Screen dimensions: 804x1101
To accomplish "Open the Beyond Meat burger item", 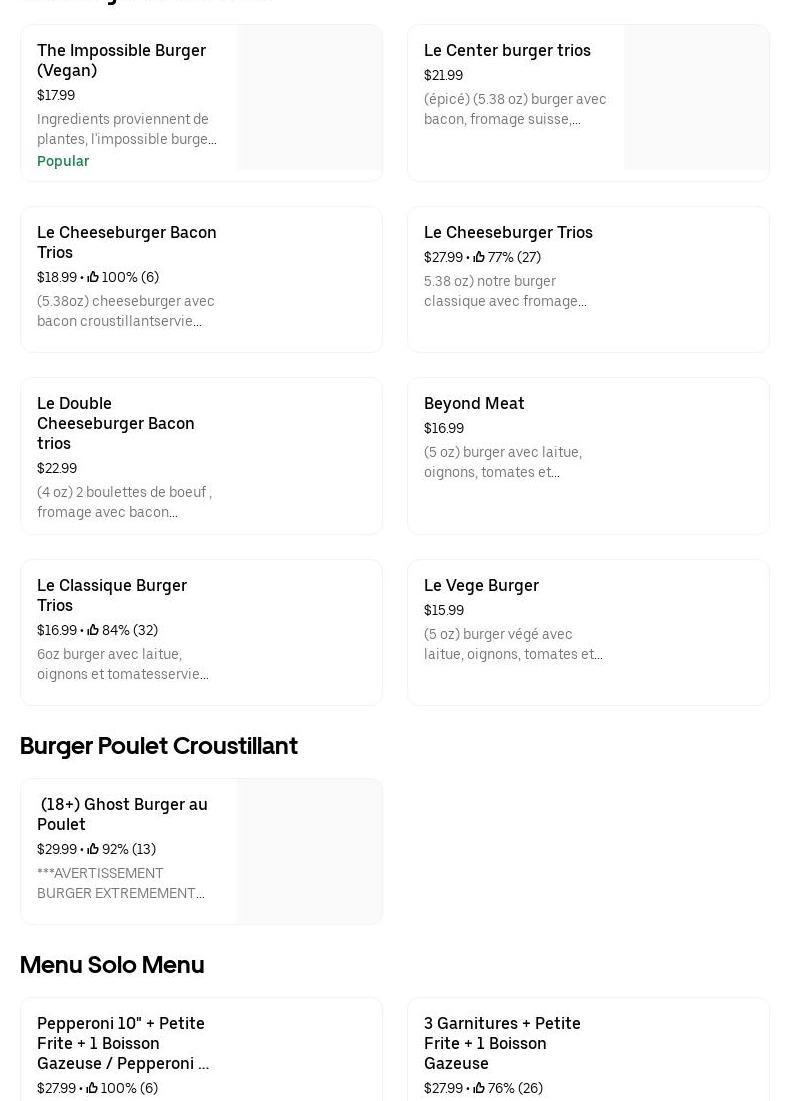I will pyautogui.click(x=474, y=403).
